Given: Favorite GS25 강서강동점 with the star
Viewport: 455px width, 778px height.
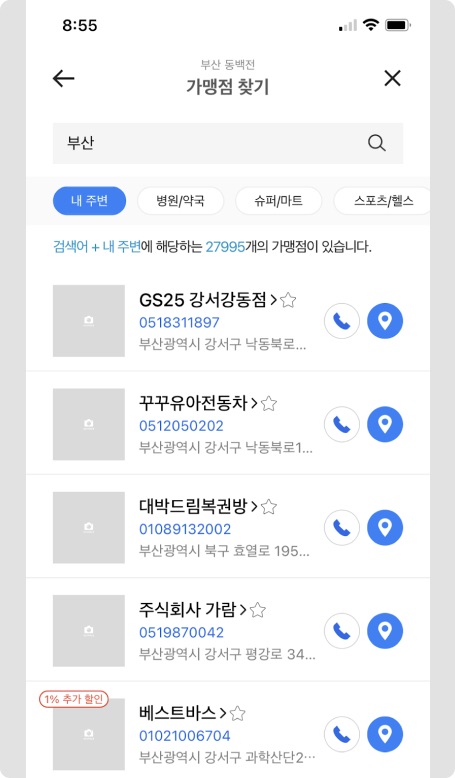Looking at the screenshot, I should pos(288,300).
